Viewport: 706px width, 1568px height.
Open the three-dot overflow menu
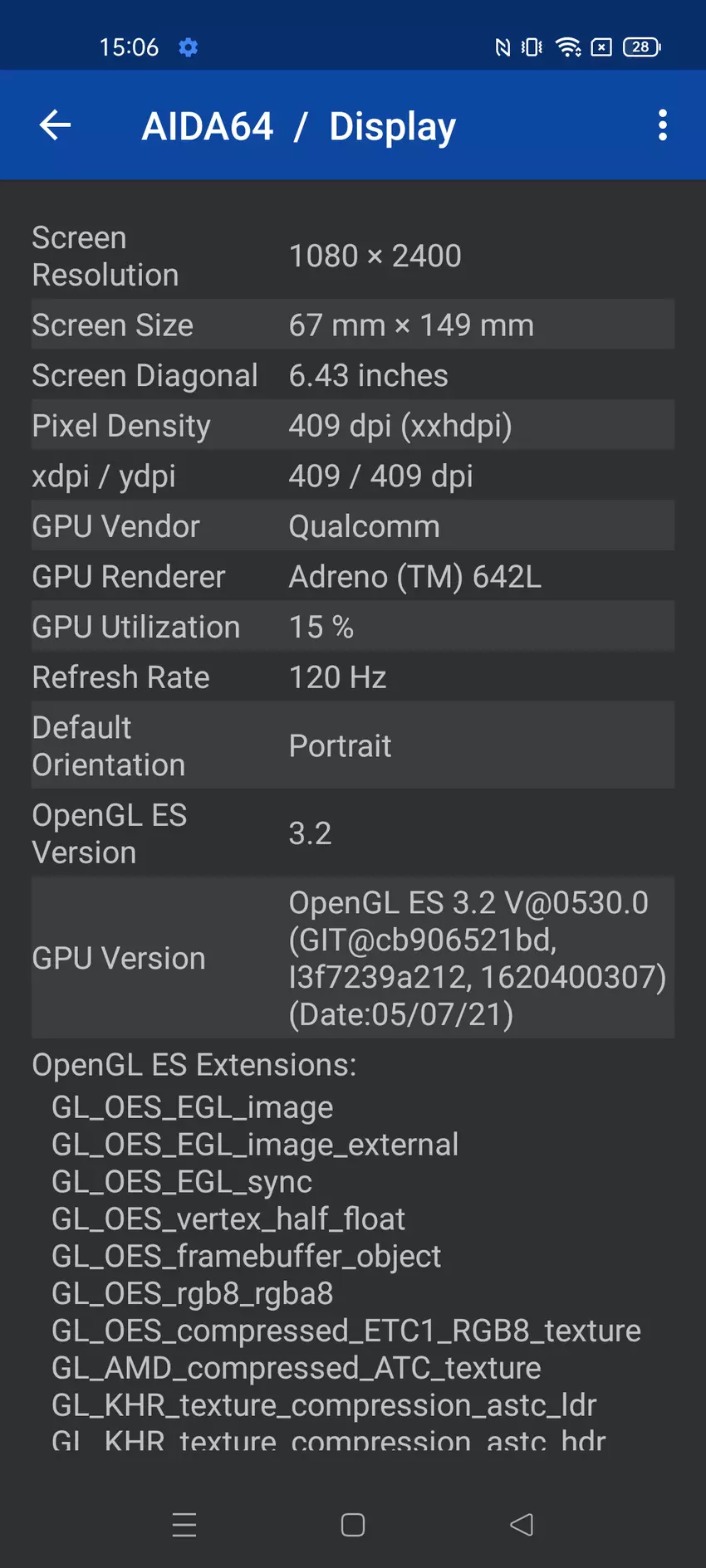662,125
